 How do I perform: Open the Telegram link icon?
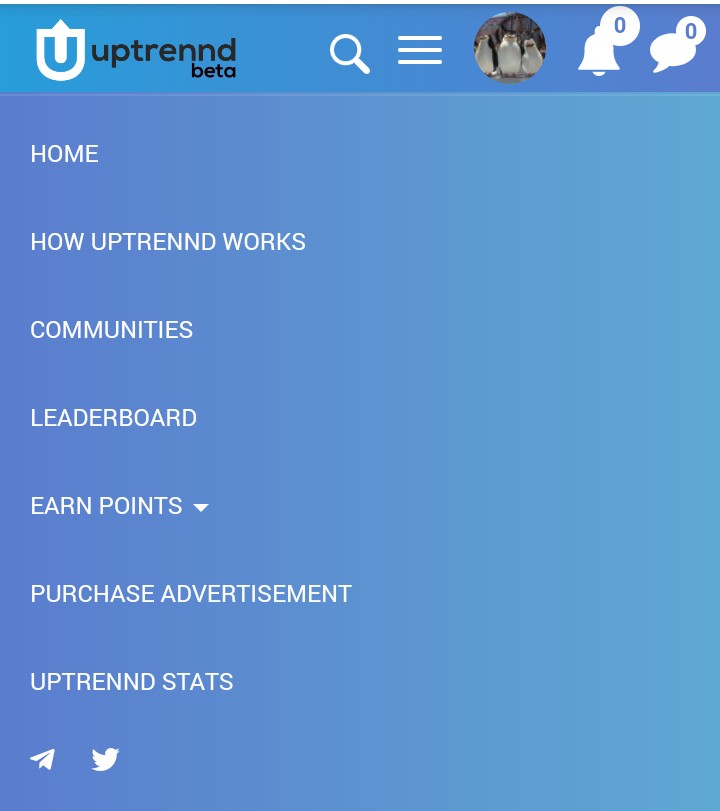[x=43, y=759]
